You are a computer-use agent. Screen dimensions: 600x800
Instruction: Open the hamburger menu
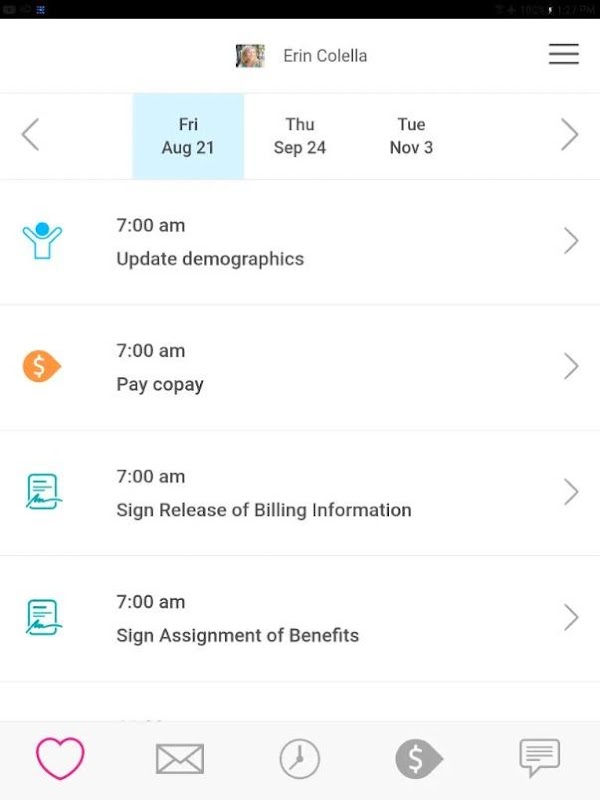click(564, 55)
